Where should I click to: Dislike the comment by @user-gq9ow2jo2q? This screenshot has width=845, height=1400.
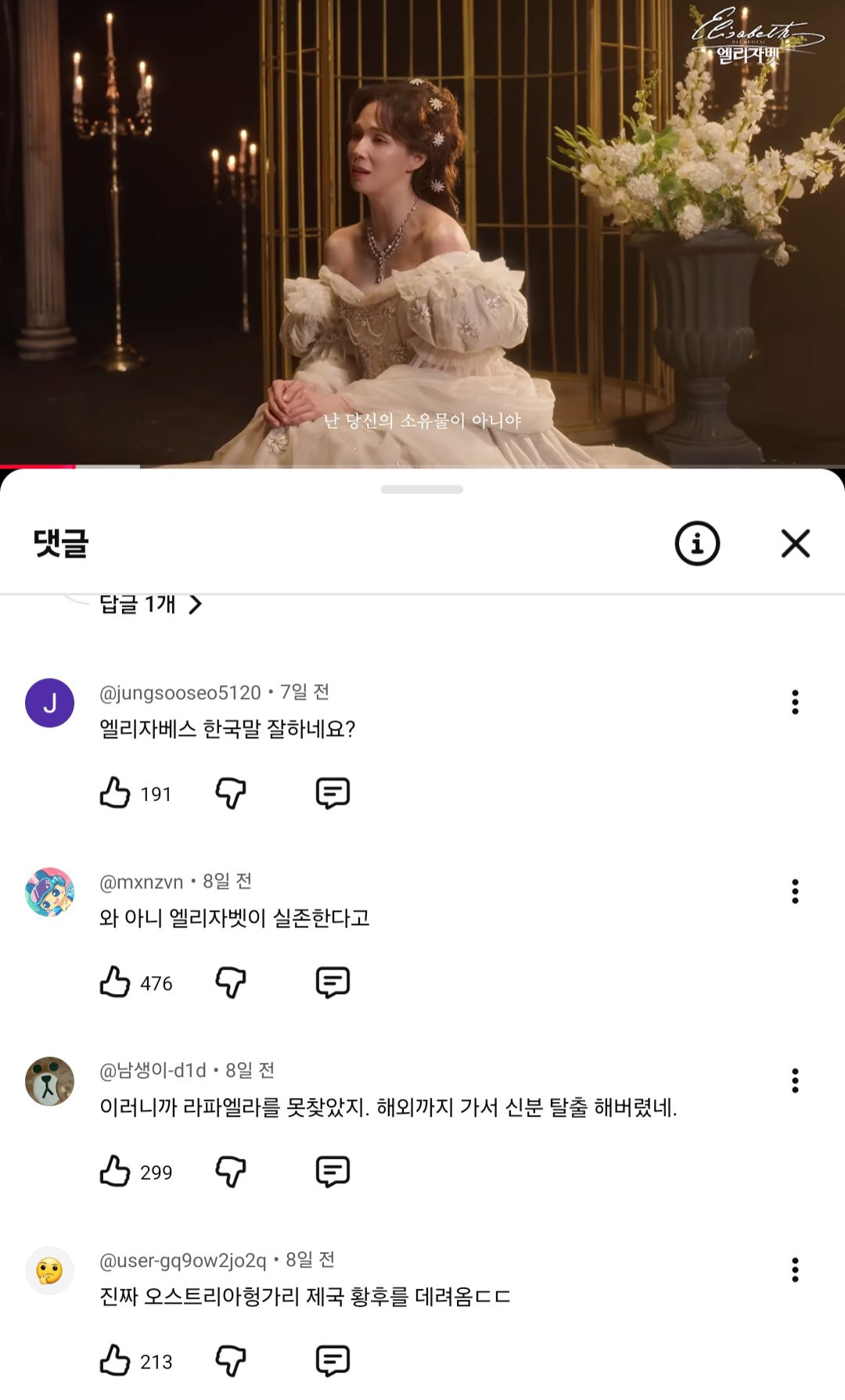pyautogui.click(x=231, y=1361)
